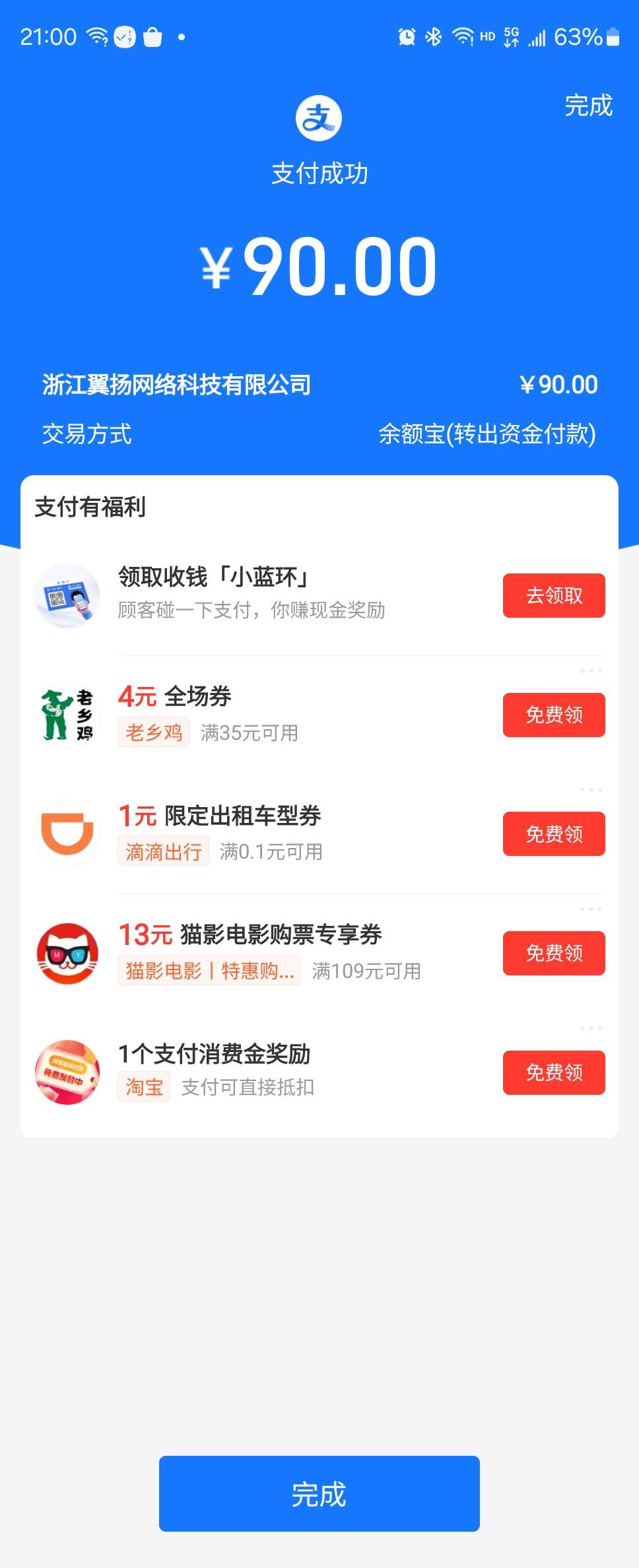
Task: Tap 完成 in the top right corner
Action: (588, 106)
